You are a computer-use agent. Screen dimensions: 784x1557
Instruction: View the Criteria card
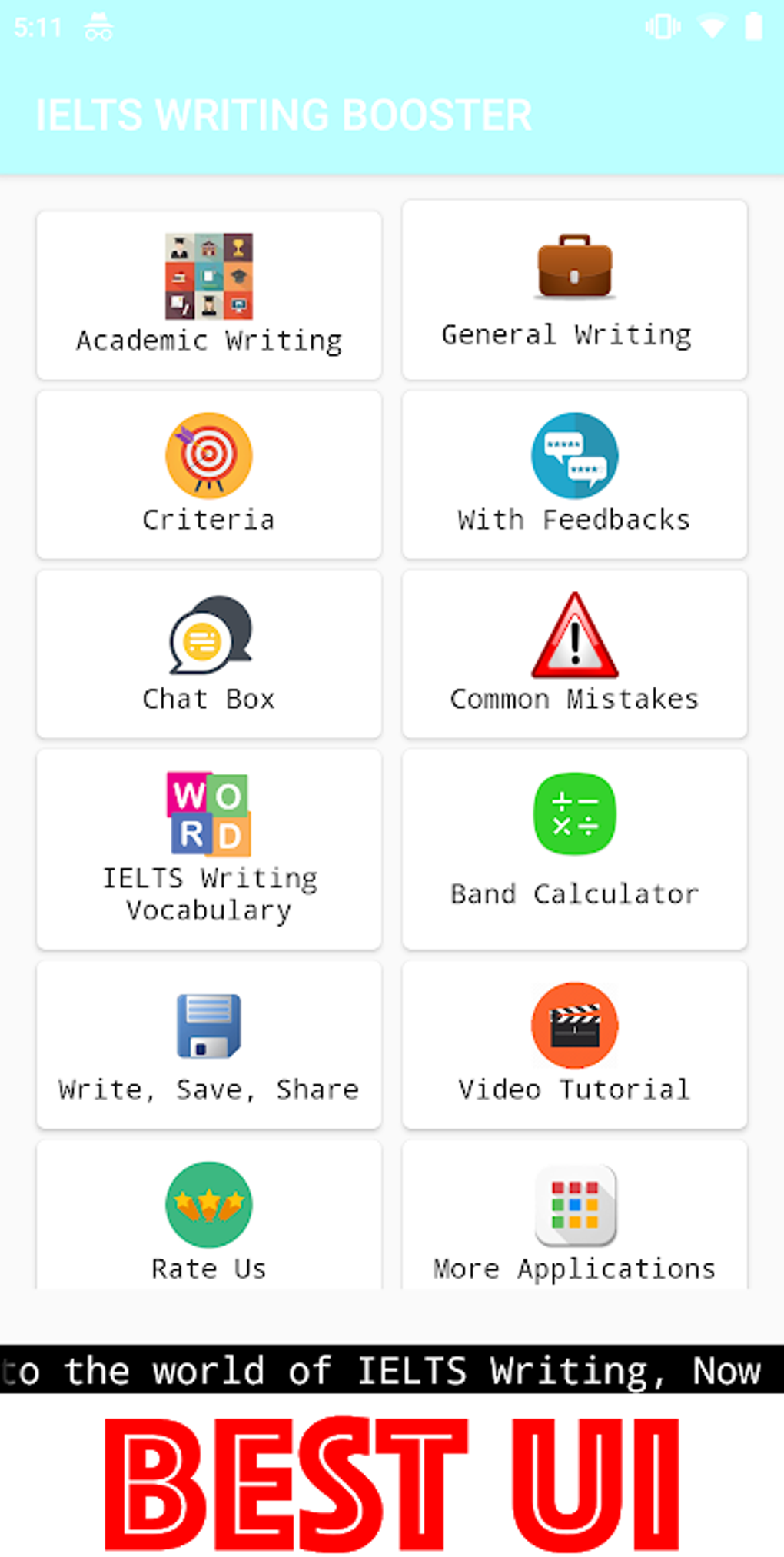pyautogui.click(x=208, y=474)
